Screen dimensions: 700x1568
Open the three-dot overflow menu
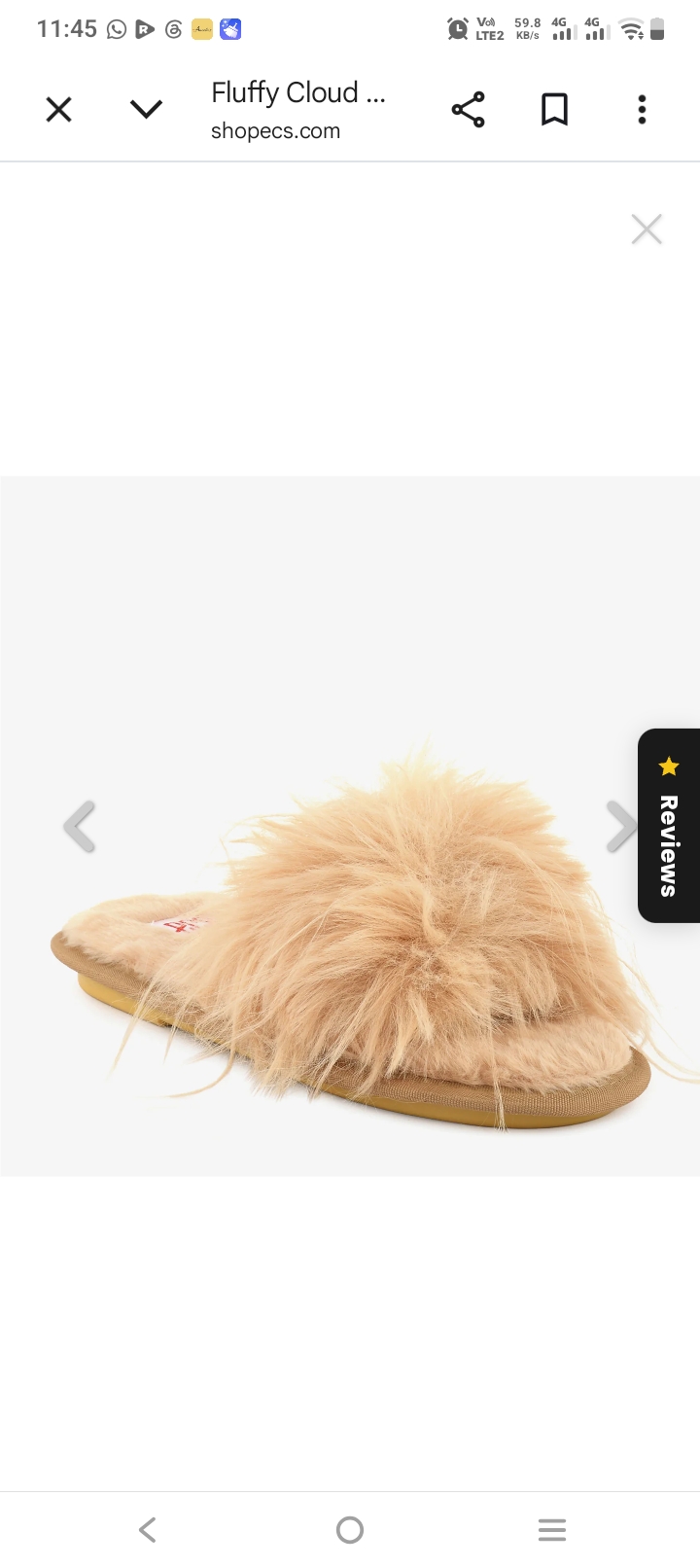tap(642, 110)
